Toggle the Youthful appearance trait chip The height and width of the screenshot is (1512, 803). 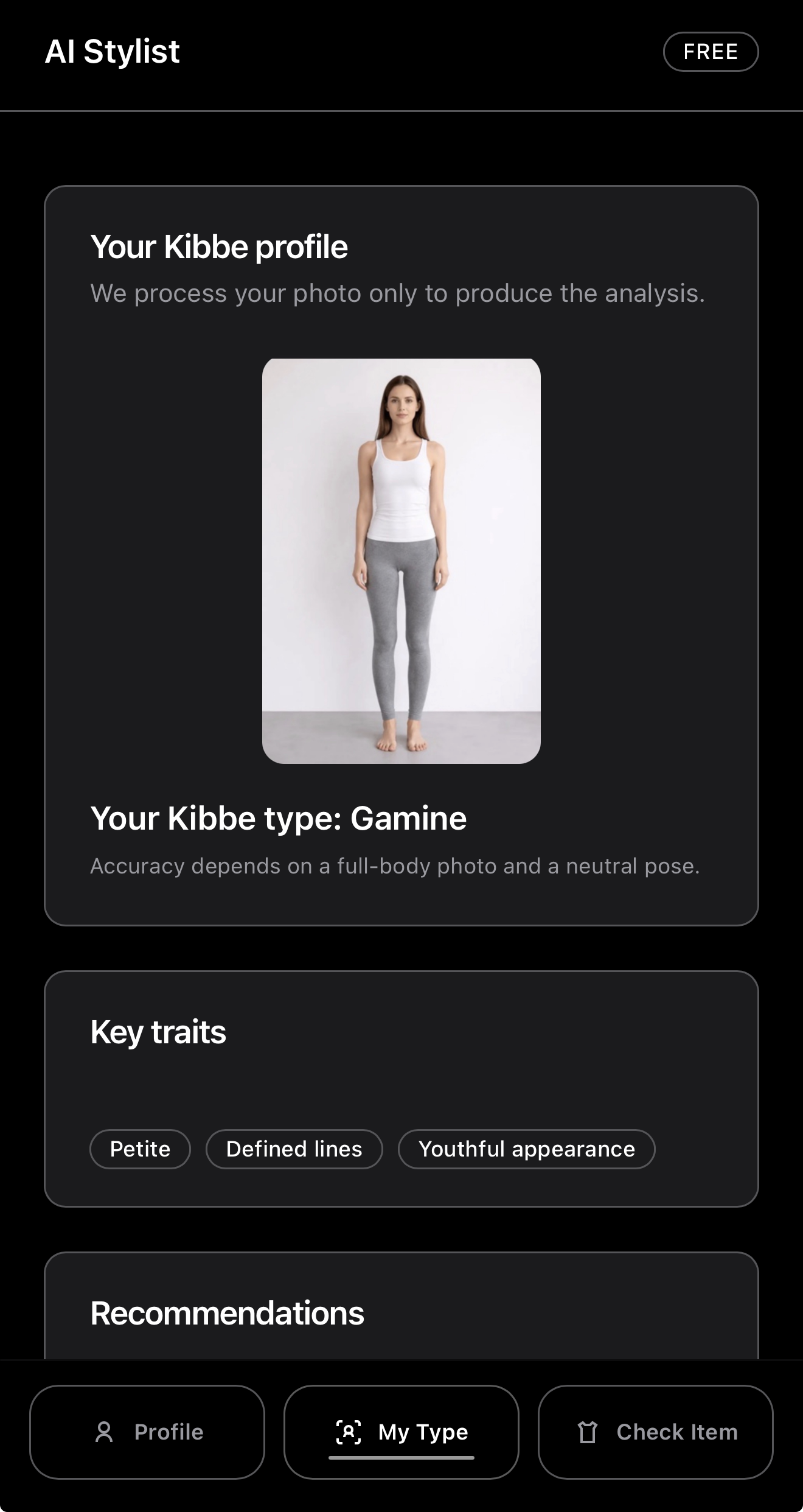[x=526, y=1149]
